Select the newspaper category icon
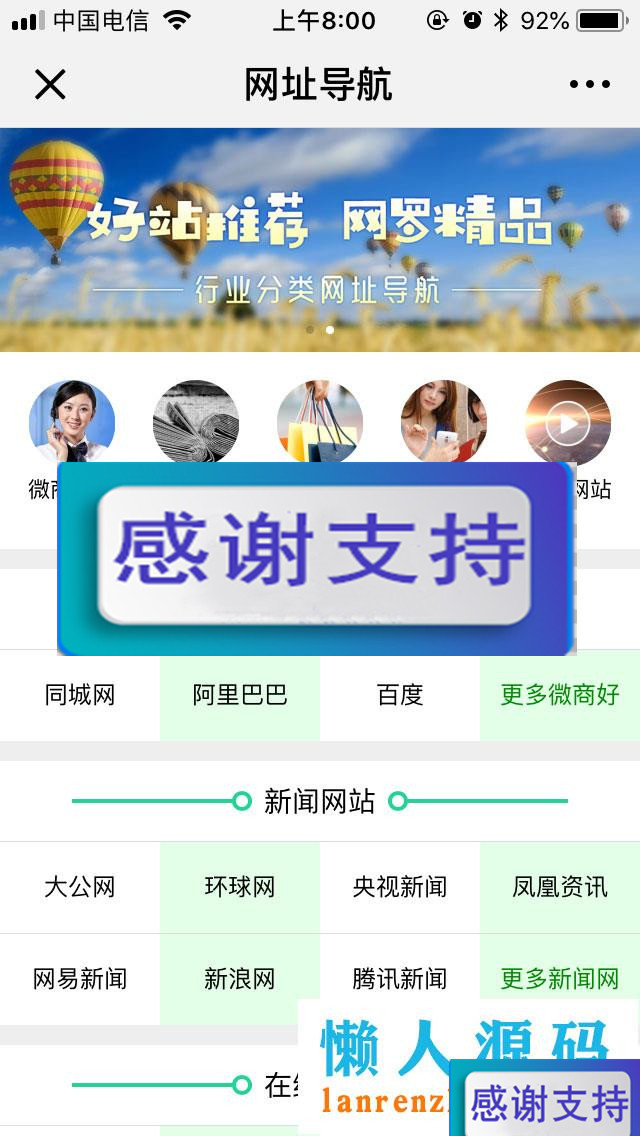 pyautogui.click(x=196, y=421)
